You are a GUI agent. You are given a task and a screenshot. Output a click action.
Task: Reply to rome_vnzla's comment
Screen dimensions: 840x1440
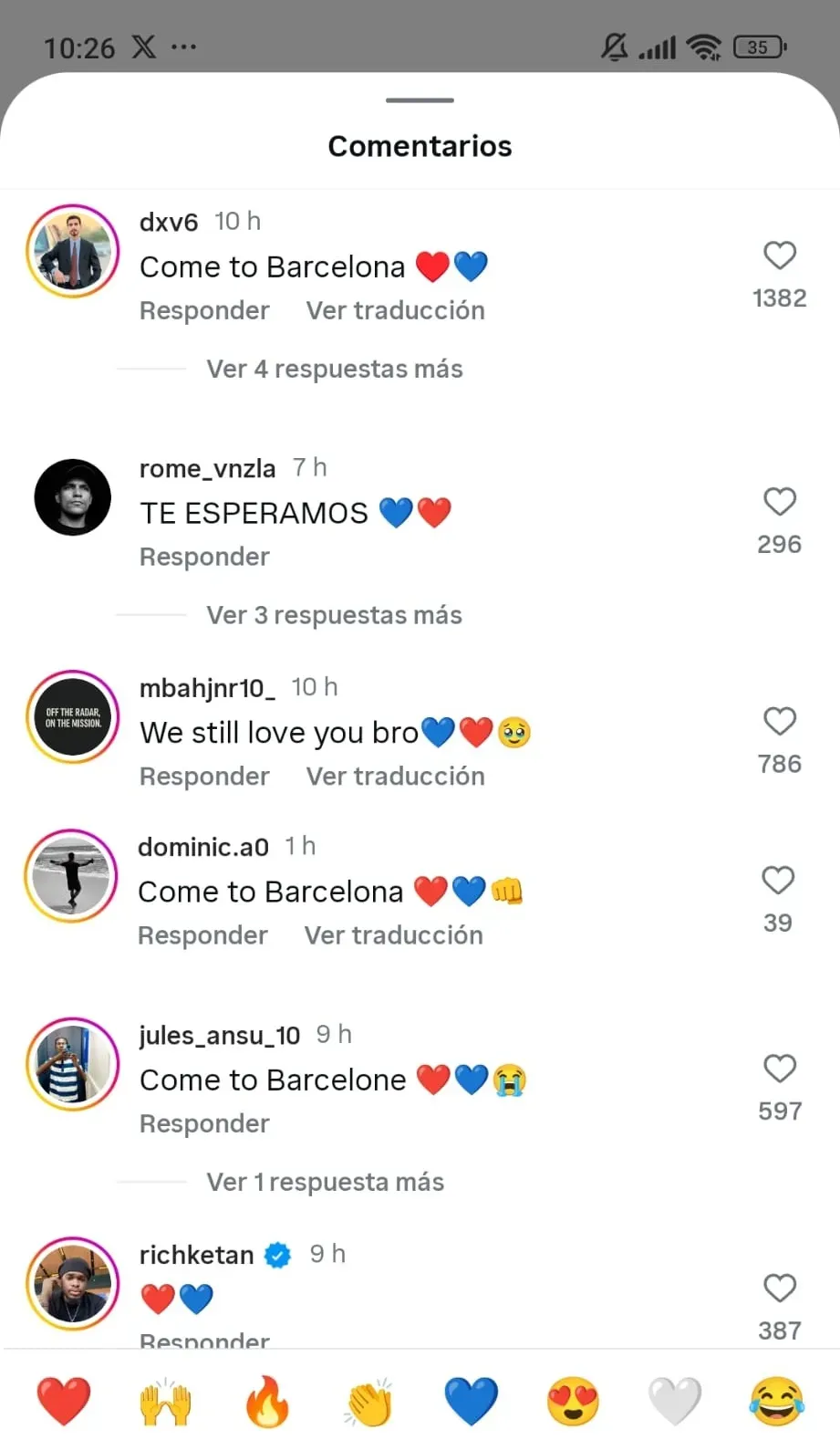(x=204, y=558)
